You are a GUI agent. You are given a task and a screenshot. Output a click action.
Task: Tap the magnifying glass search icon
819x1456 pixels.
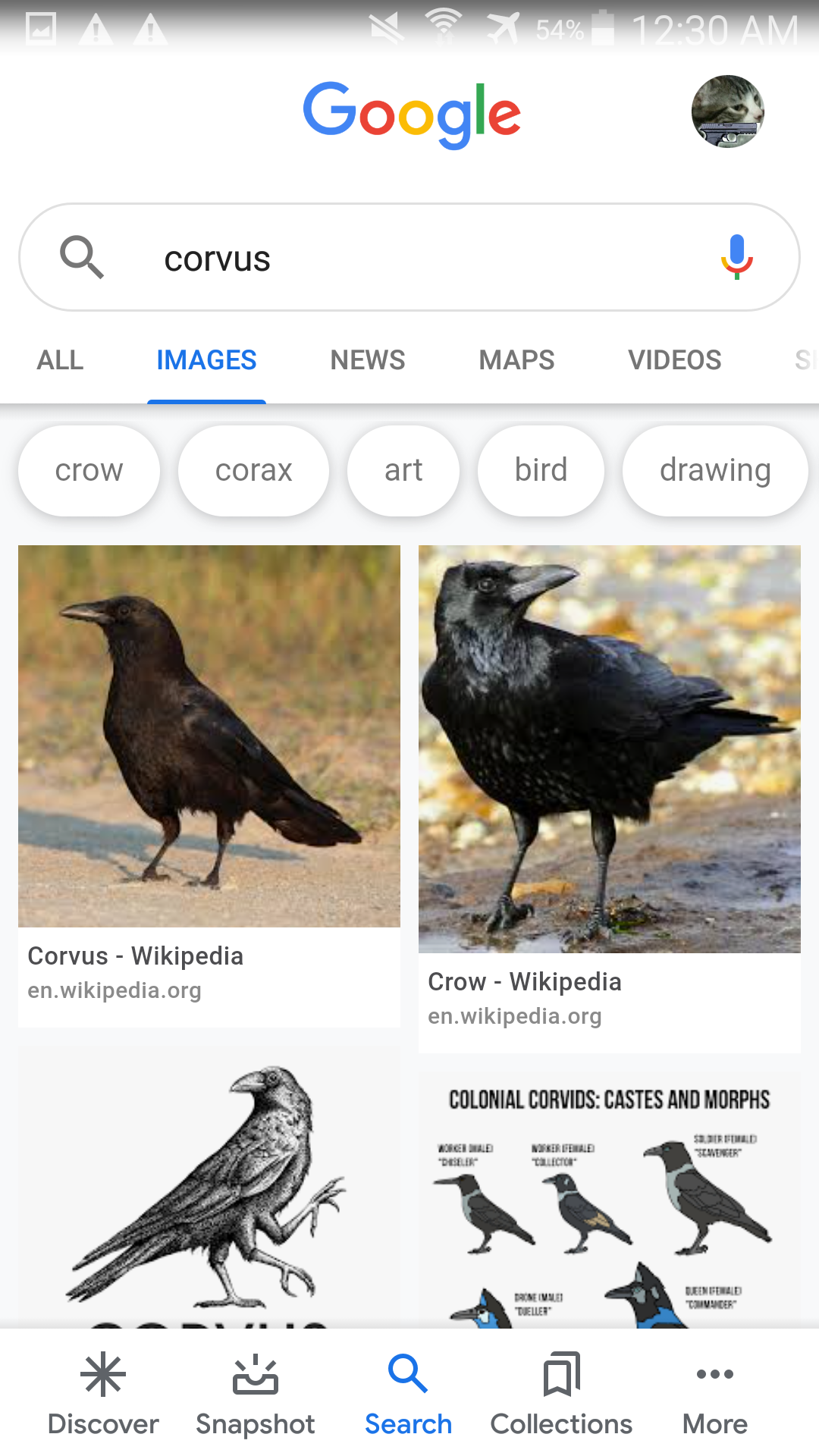coord(82,257)
